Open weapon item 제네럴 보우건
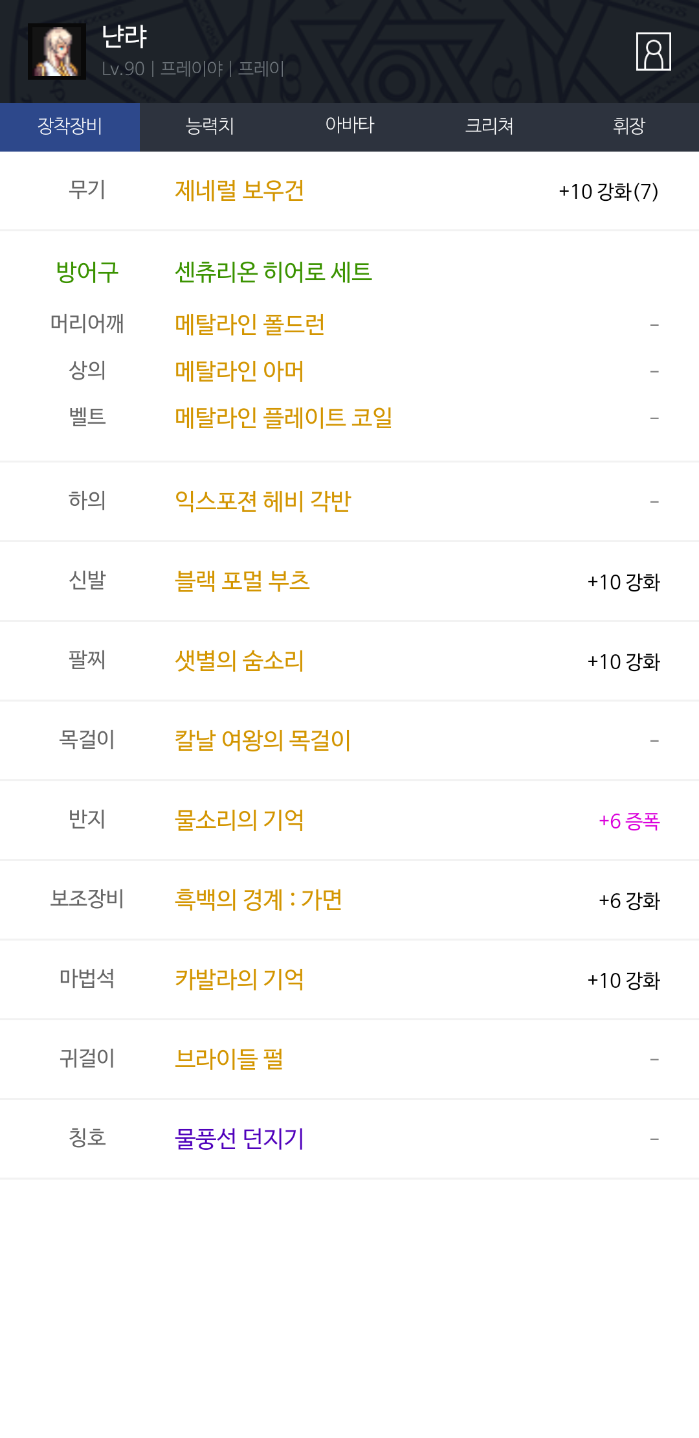699x1438 pixels. tap(239, 190)
